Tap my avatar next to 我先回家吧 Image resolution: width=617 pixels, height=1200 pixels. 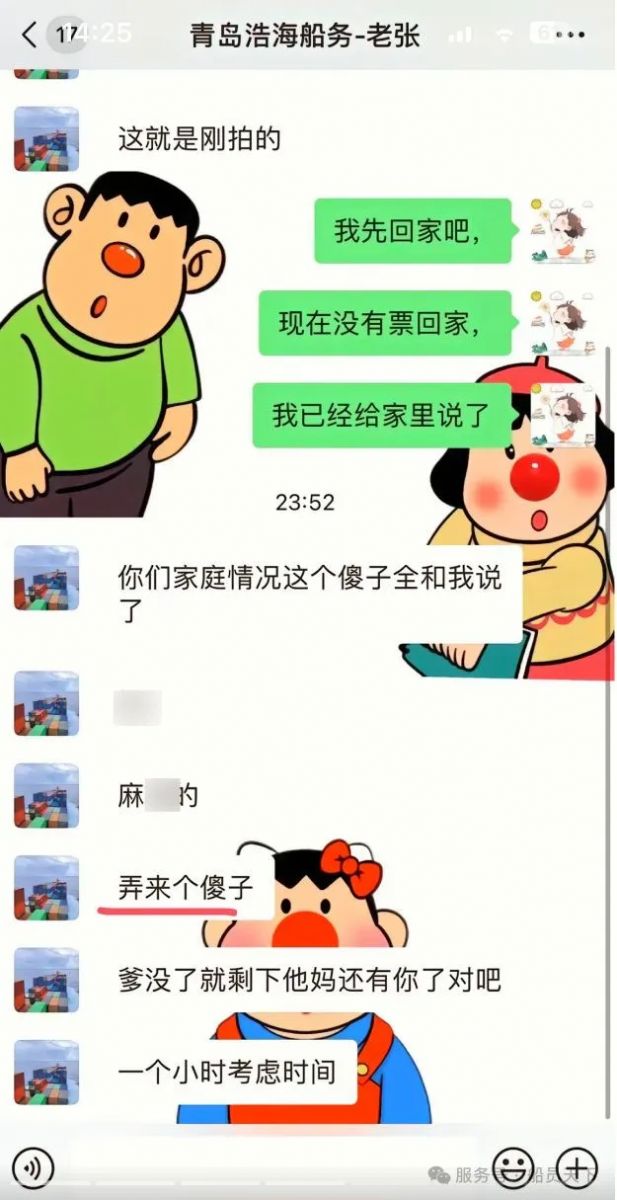click(x=563, y=231)
